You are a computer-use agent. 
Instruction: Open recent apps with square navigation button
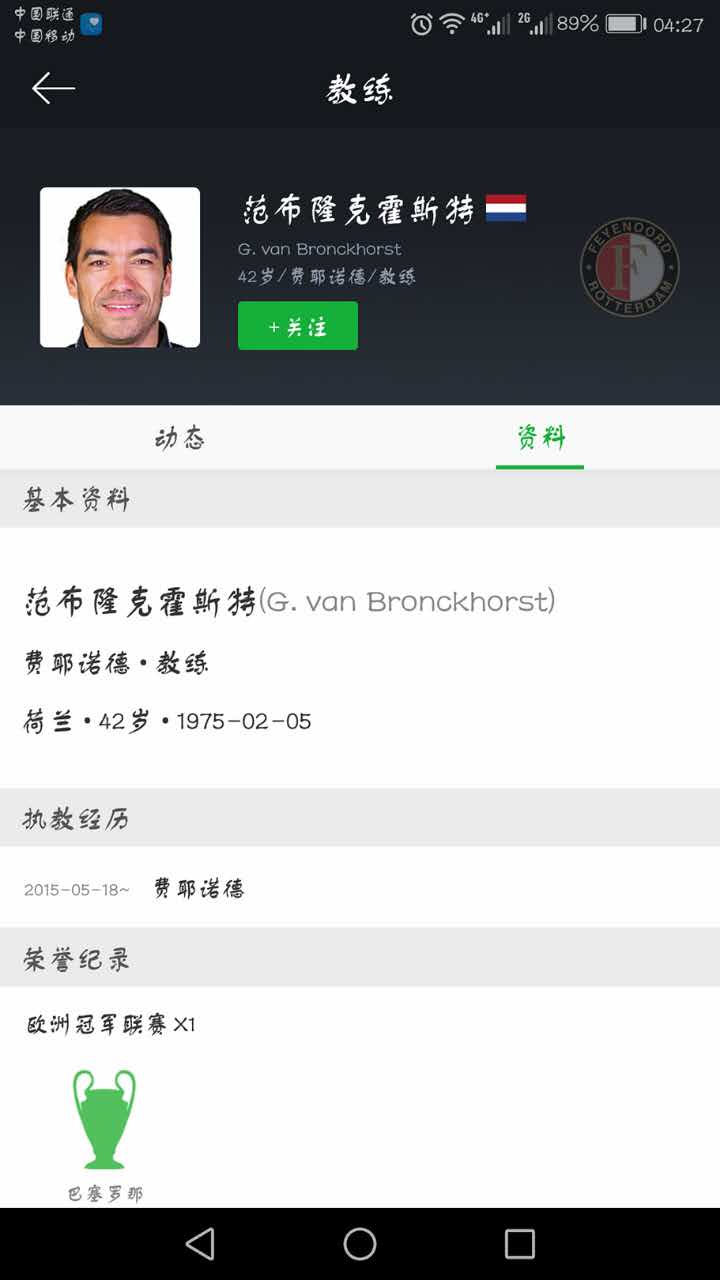click(x=519, y=1244)
